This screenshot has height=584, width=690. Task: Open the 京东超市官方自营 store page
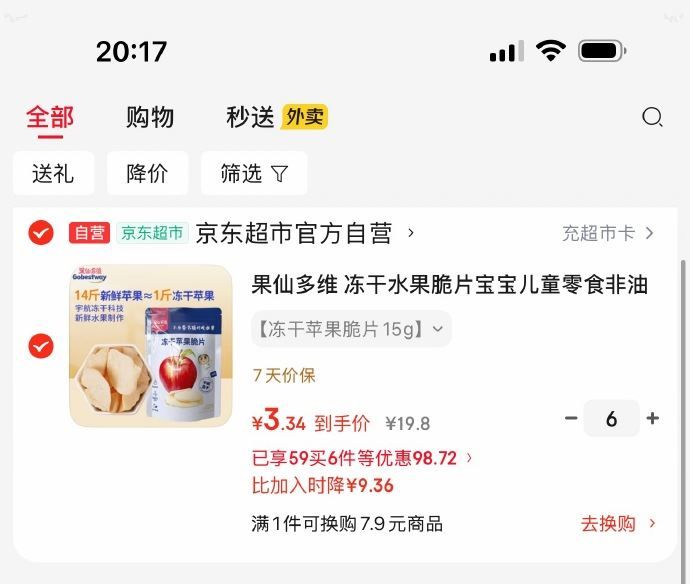[305, 233]
